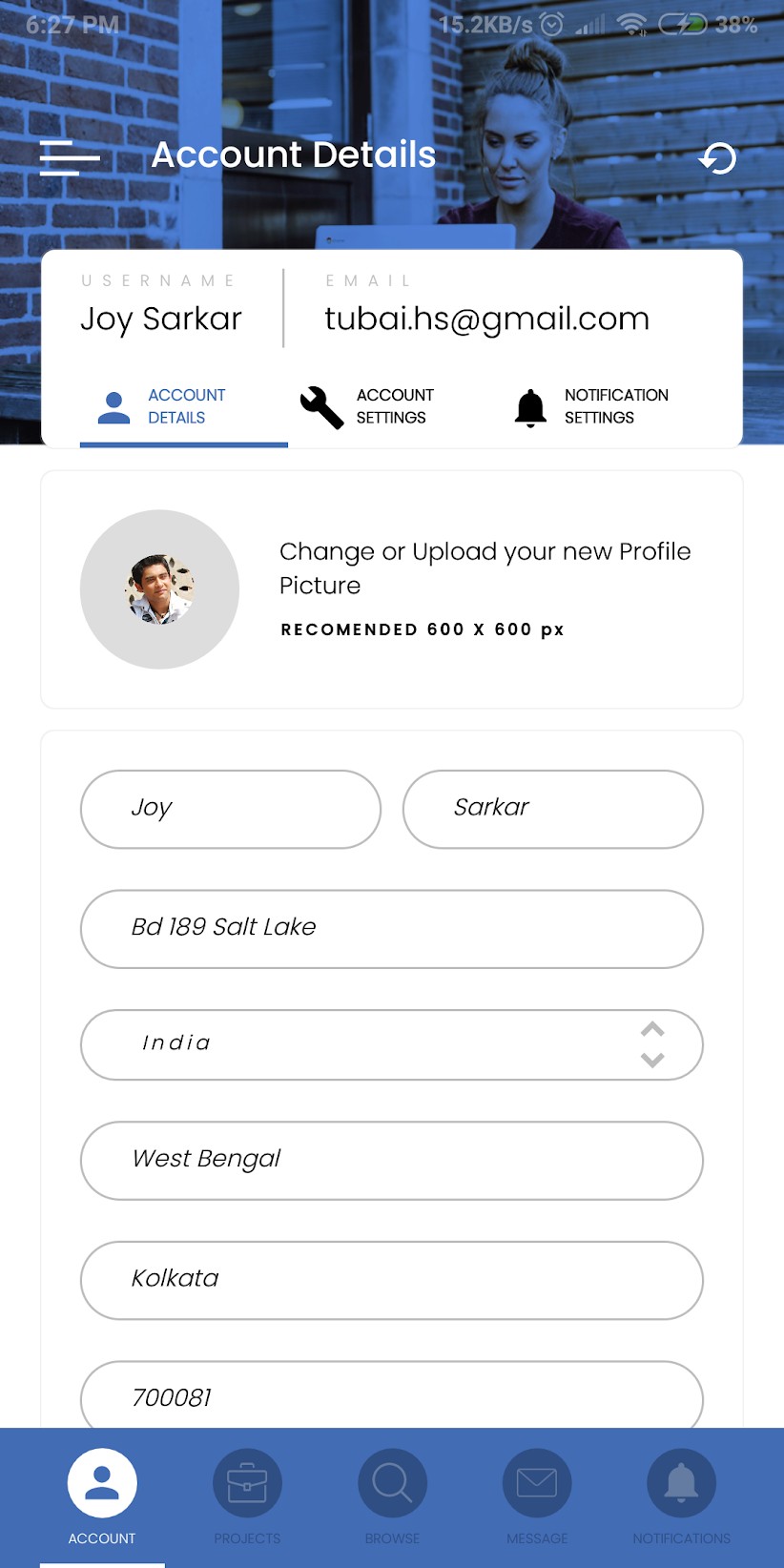Viewport: 784px width, 1568px height.
Task: Edit address field Bd 189 Salt Lake
Action: [391, 929]
